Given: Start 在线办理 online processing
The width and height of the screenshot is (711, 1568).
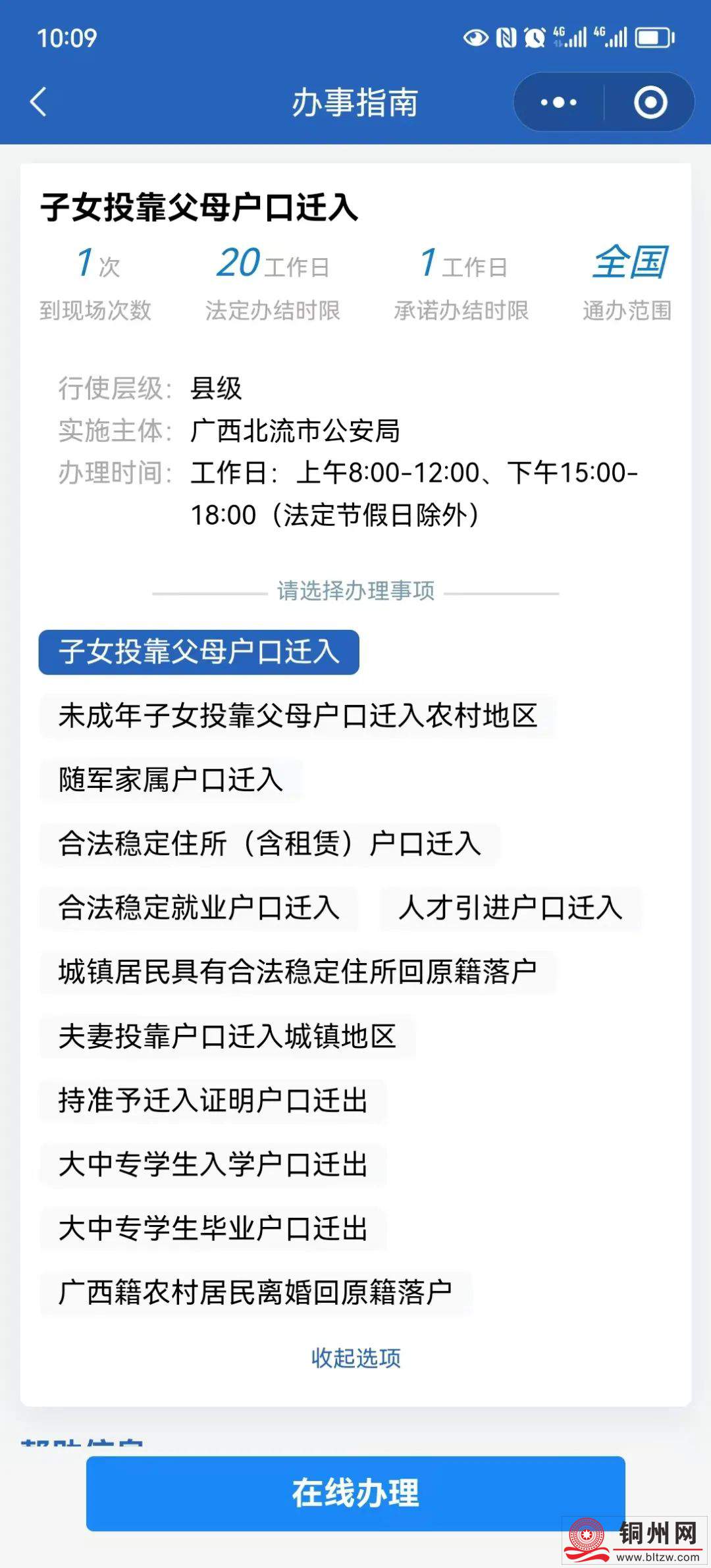Looking at the screenshot, I should [x=355, y=1493].
